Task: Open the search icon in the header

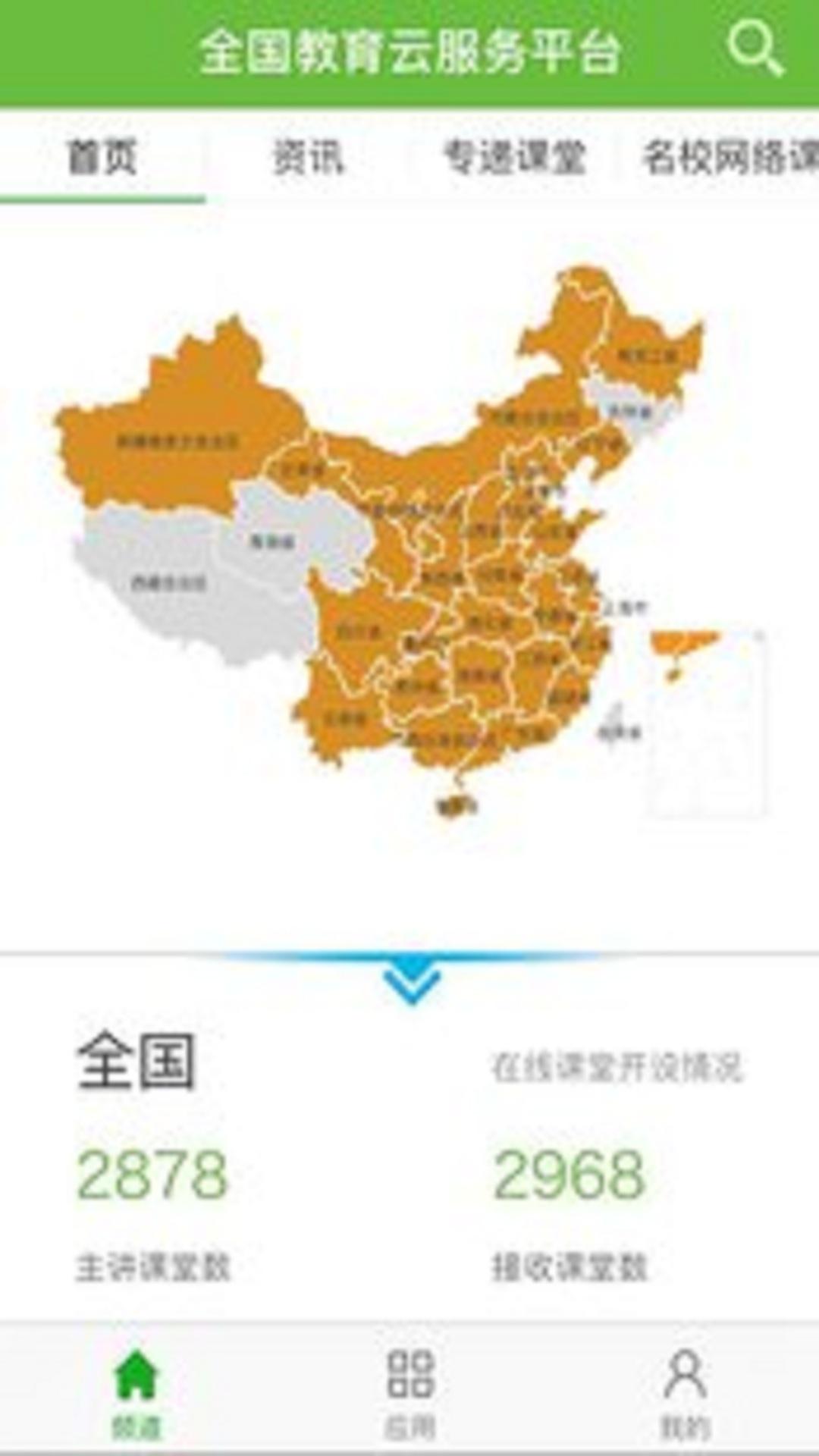Action: coord(755,49)
